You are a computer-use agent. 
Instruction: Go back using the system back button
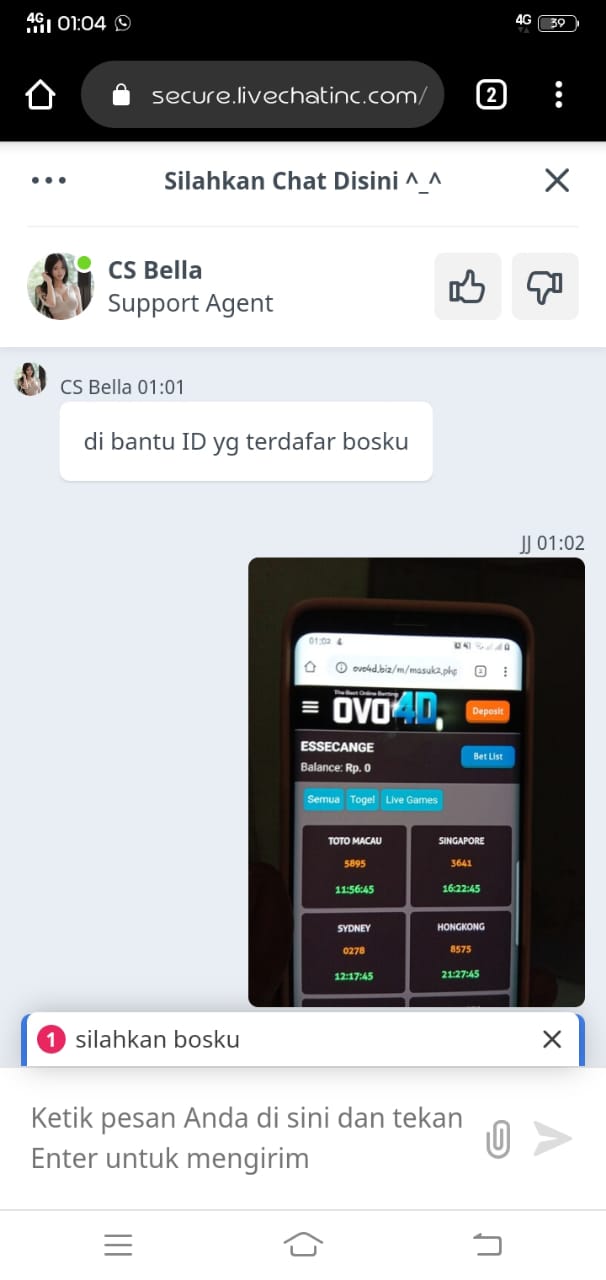pyautogui.click(x=487, y=1245)
